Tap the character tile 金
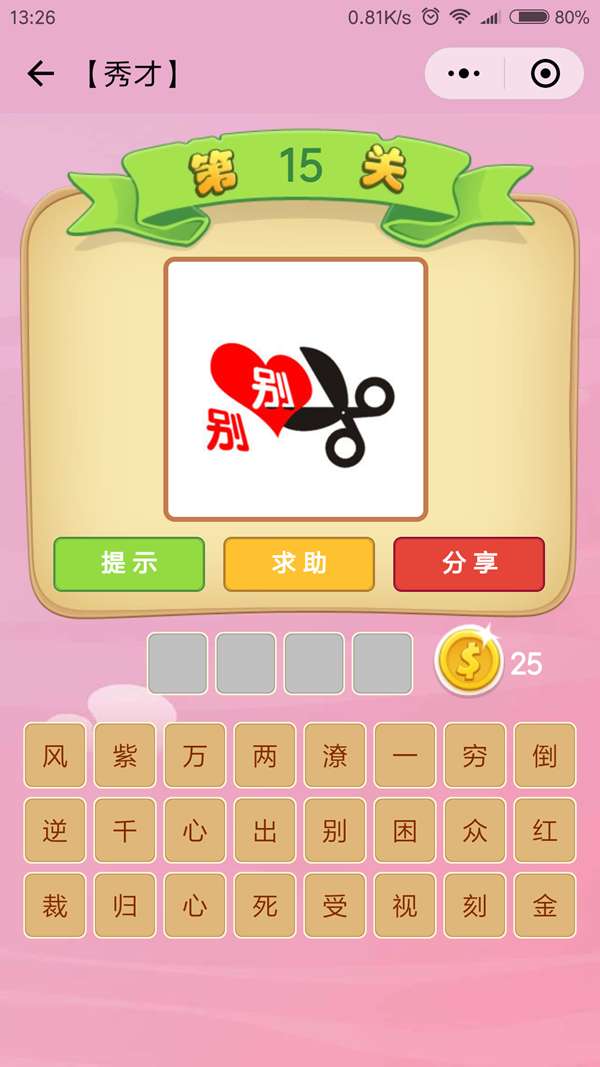Screen dimensions: 600x1067 [545, 906]
